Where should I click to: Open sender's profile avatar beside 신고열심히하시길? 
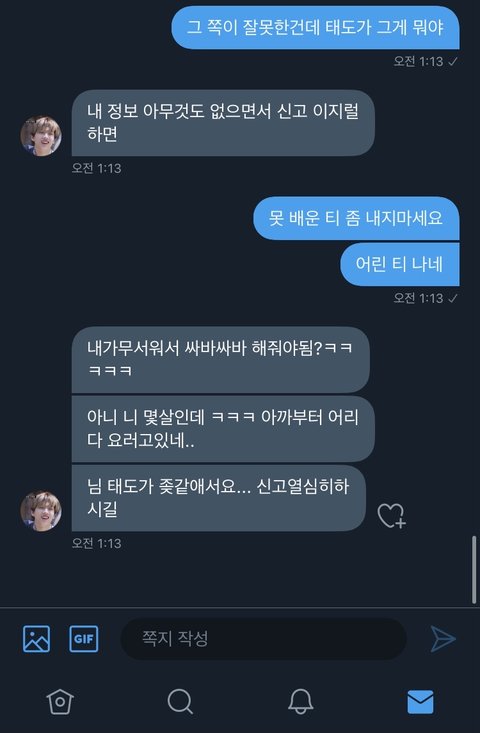41,510
